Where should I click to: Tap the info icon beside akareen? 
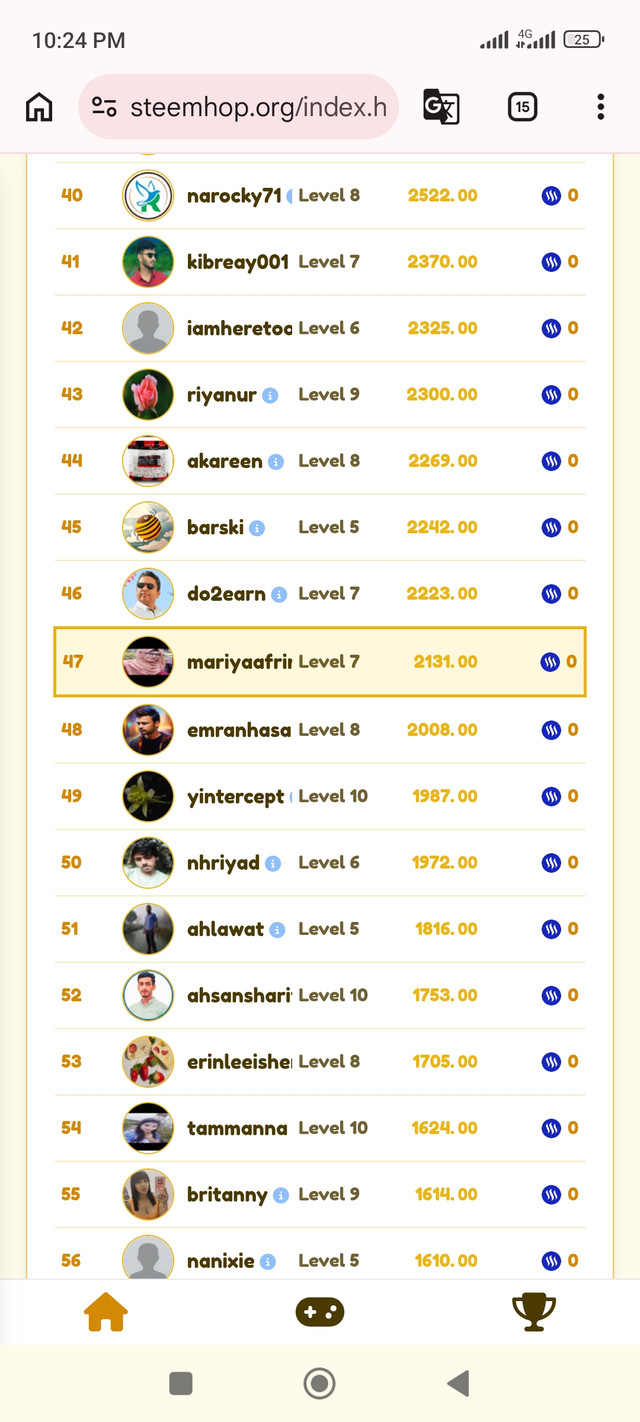click(276, 462)
